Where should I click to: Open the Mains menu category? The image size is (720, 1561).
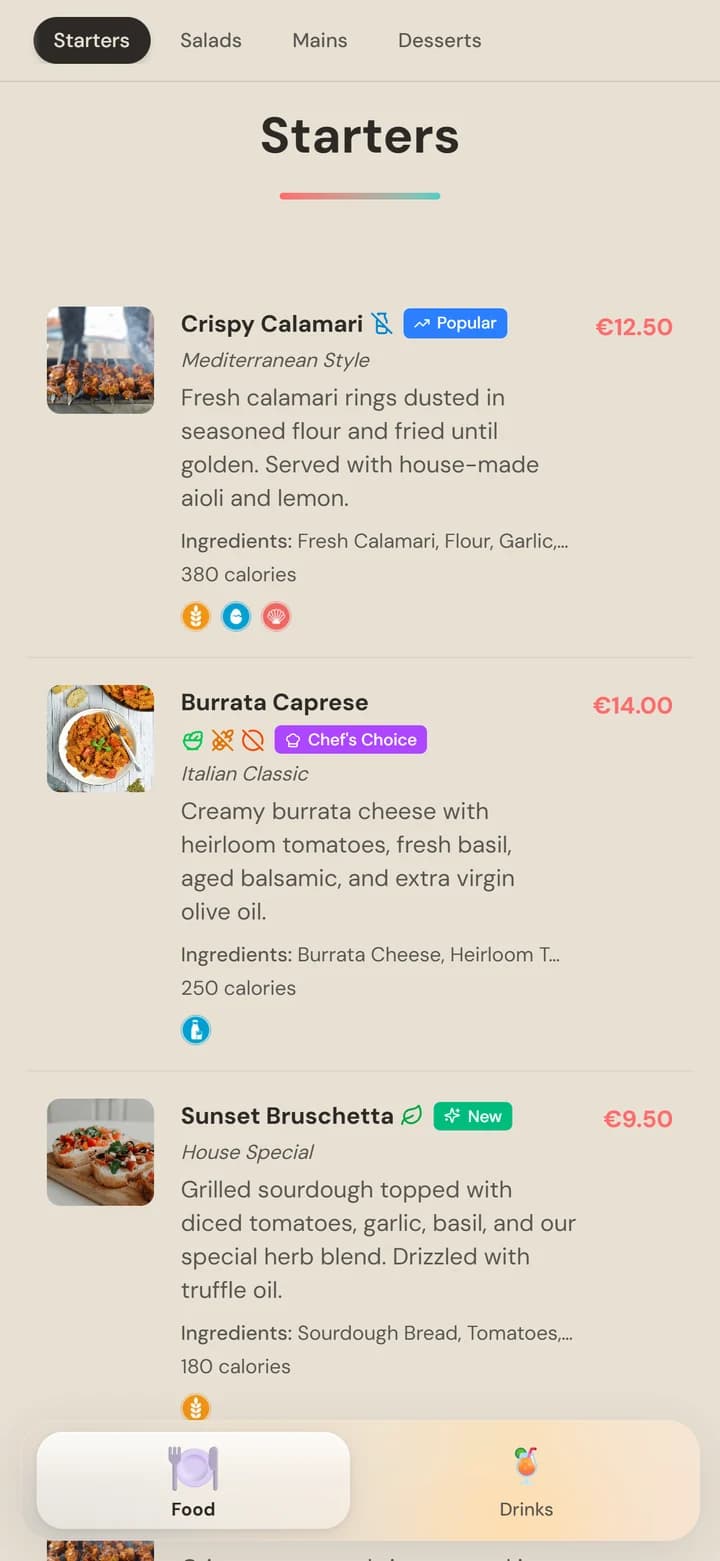pyautogui.click(x=319, y=40)
